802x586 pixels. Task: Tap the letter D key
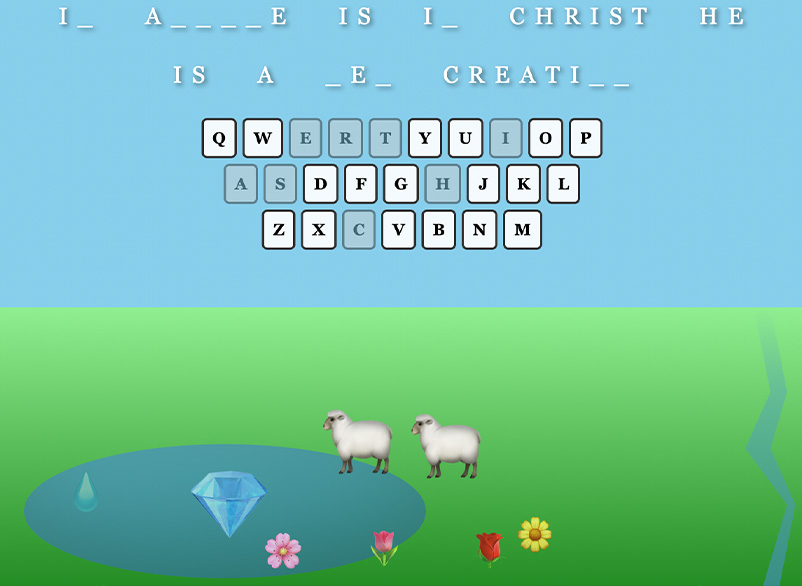click(x=320, y=184)
